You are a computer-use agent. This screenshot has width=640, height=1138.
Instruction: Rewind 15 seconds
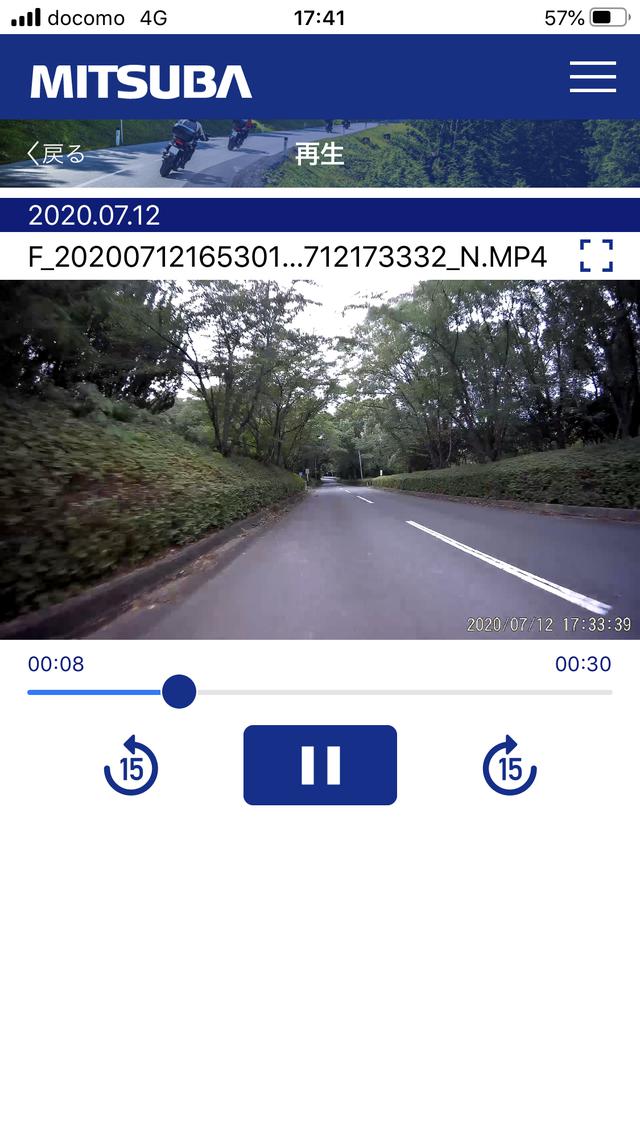coord(131,767)
